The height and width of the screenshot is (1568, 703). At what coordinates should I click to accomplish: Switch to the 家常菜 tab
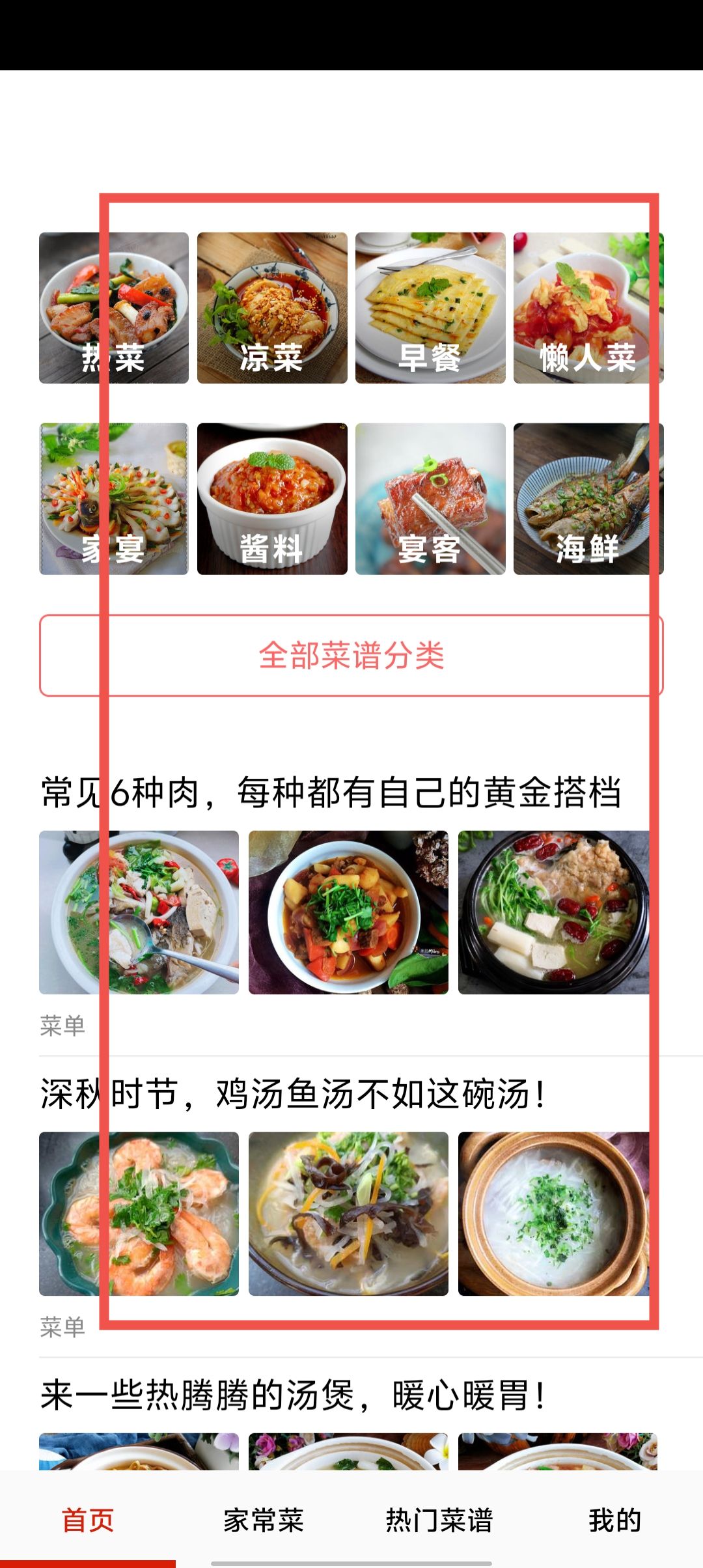coord(264,1520)
